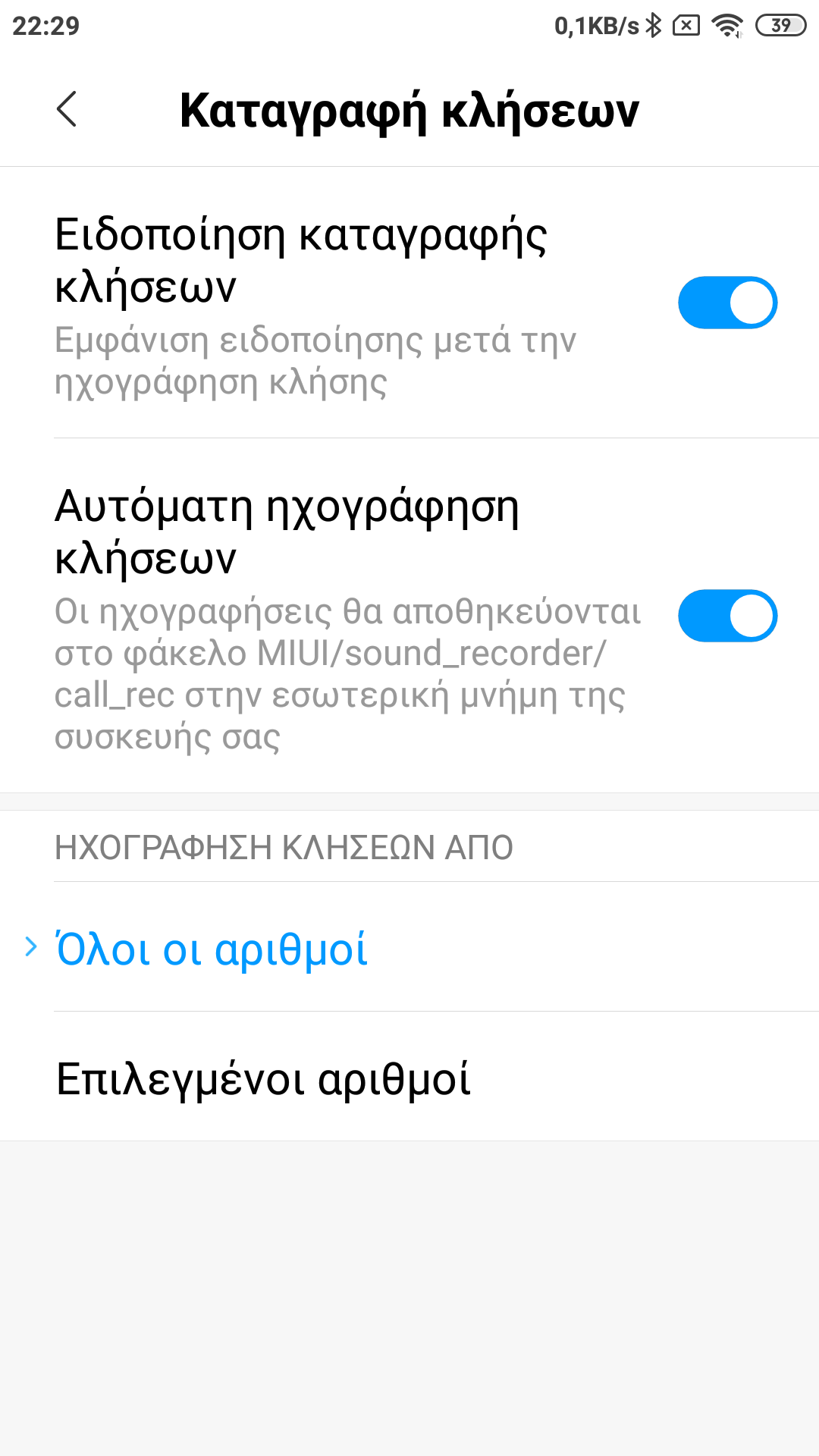Choose Επιλεγμένοι αριθμοί option

(x=264, y=1078)
